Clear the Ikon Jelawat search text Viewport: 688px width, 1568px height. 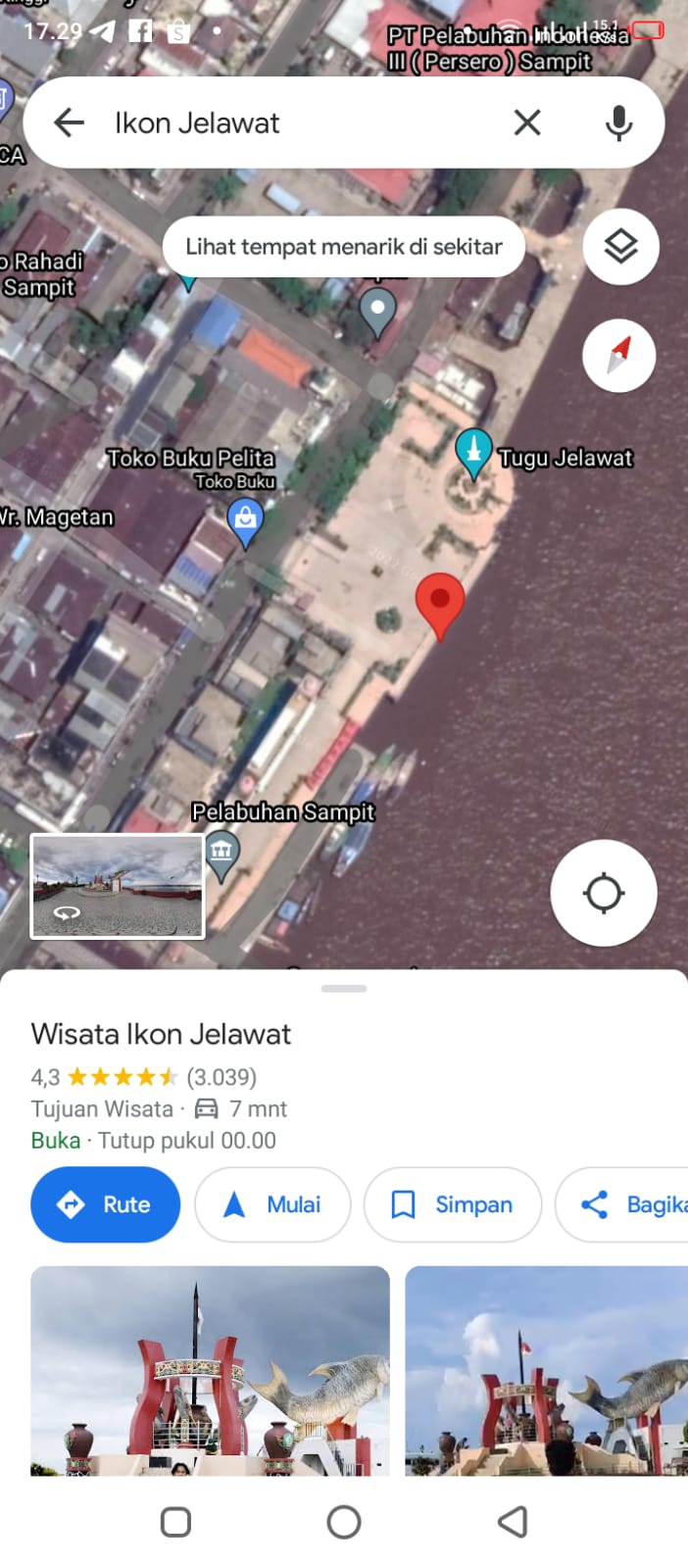[x=527, y=122]
